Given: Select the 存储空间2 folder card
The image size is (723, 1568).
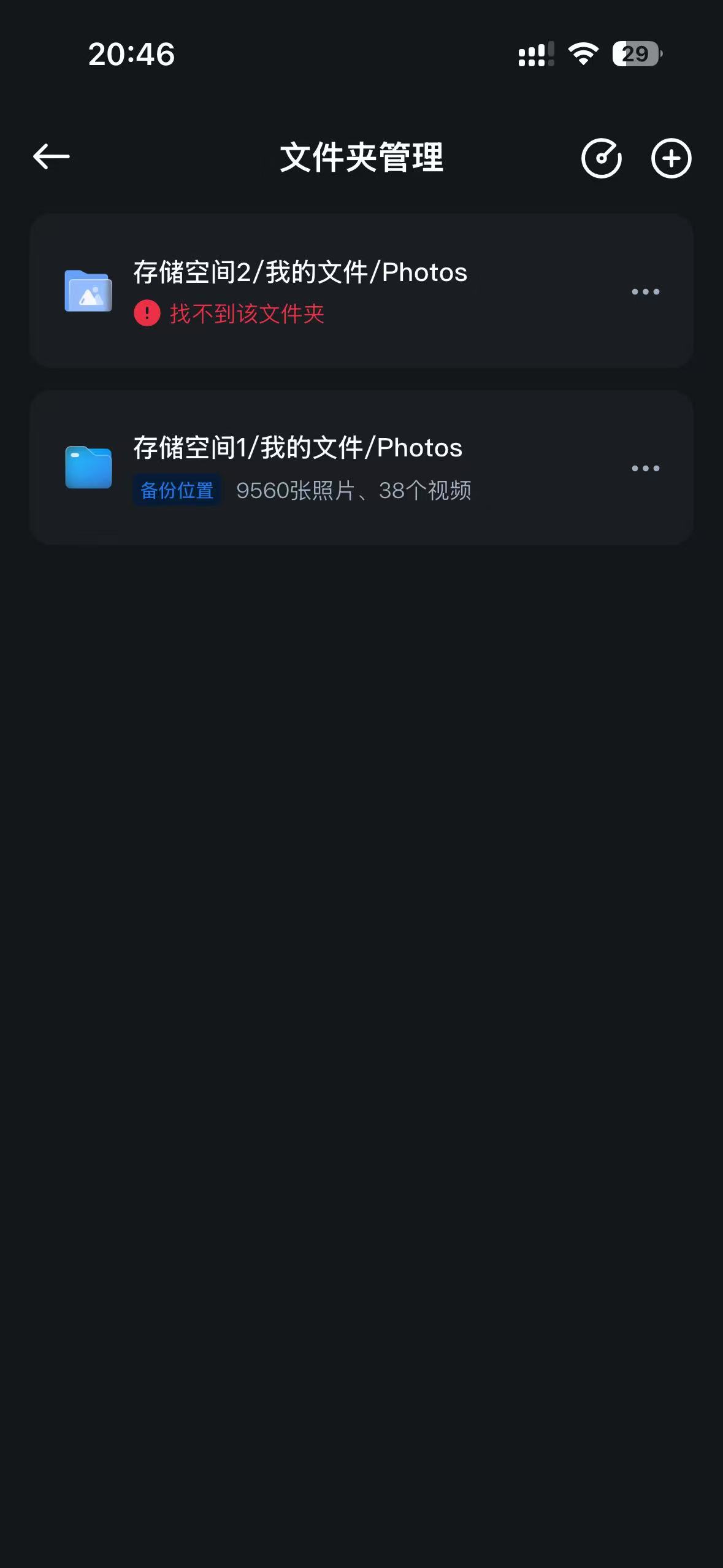Looking at the screenshot, I should pyautogui.click(x=361, y=291).
